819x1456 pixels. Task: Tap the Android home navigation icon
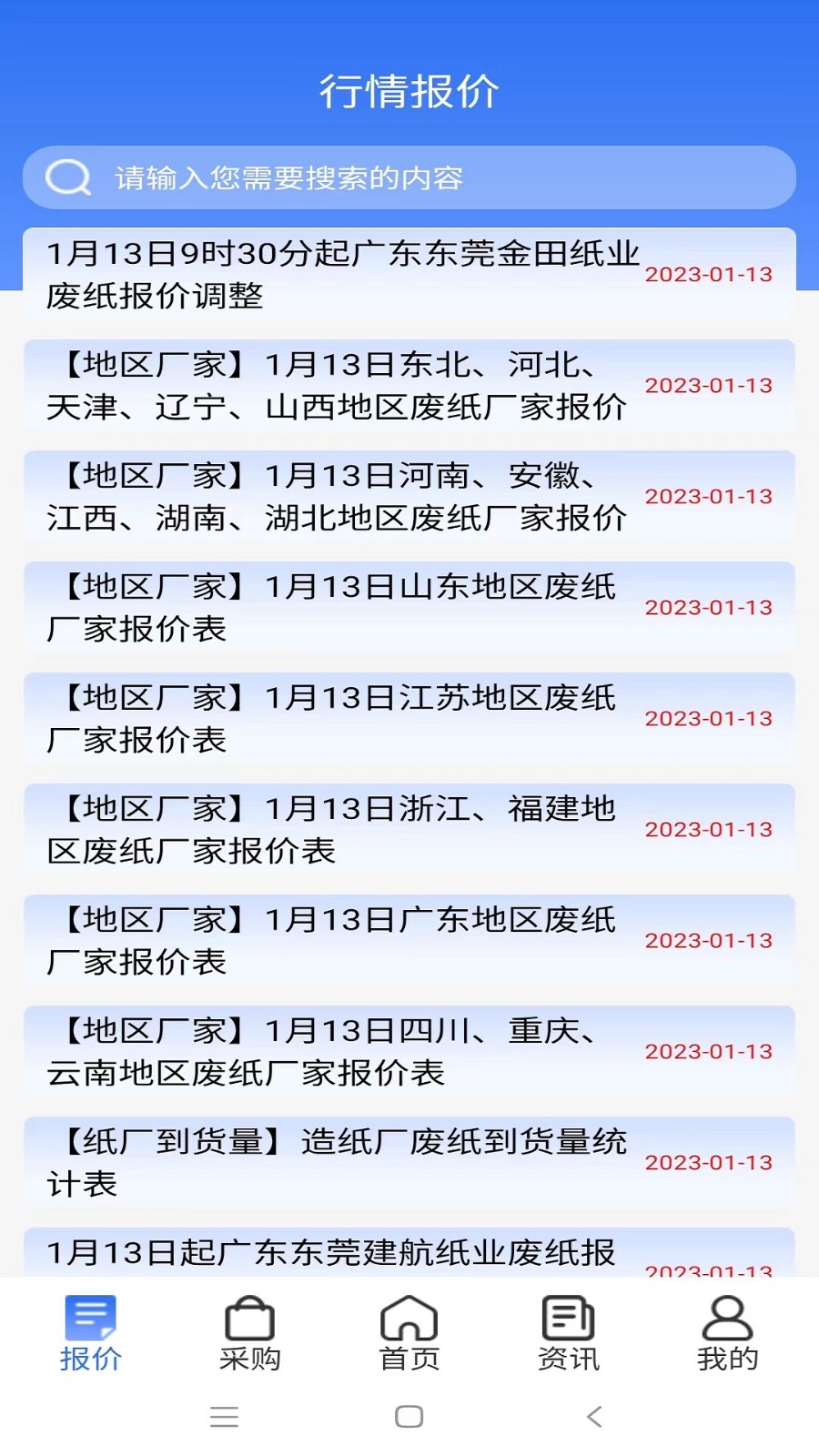point(408,1417)
